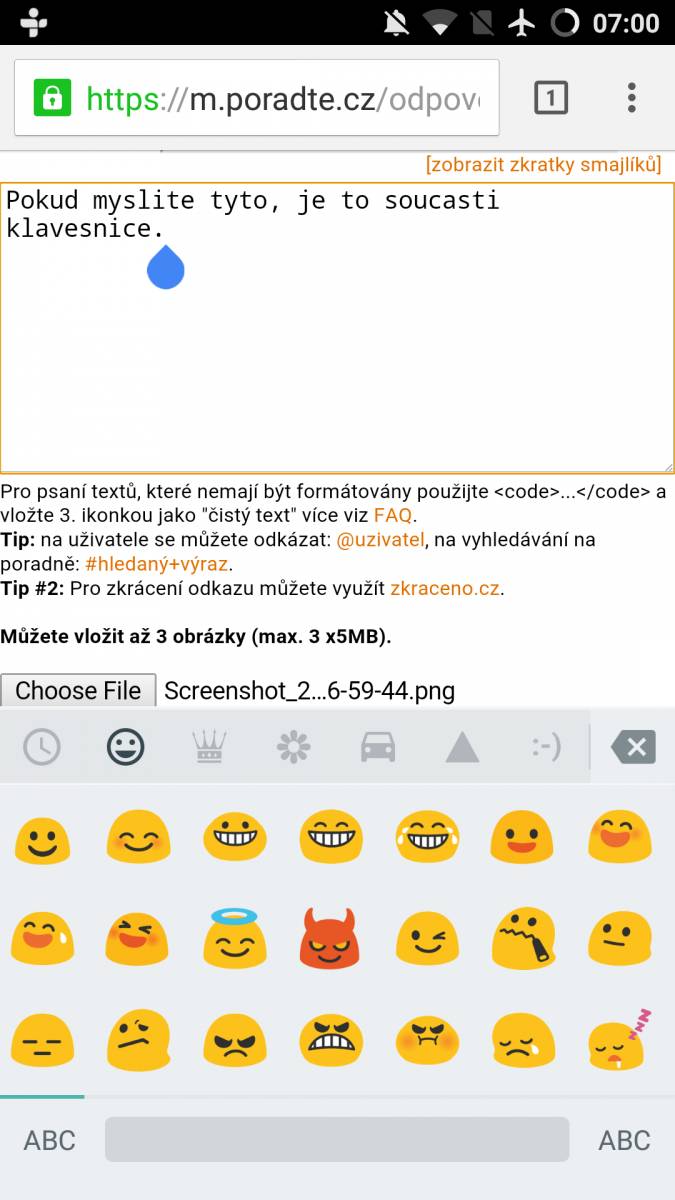This screenshot has height=1200, width=675.
Task: Tap the keyboard backspace key
Action: 633,747
